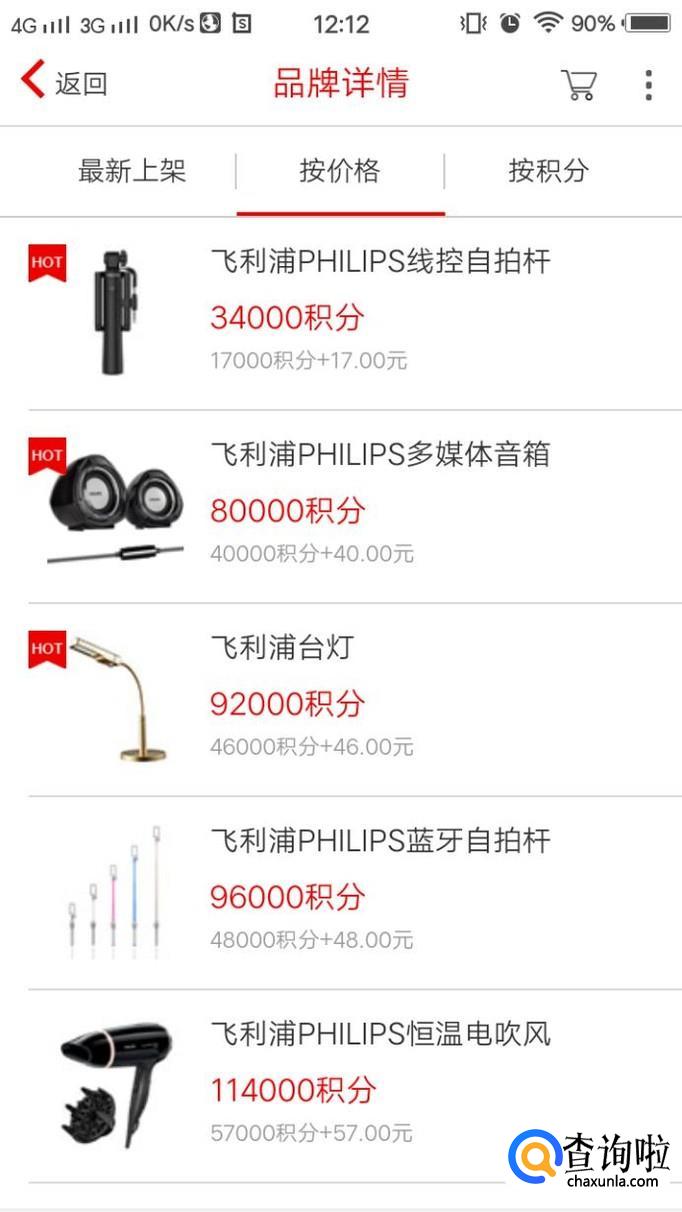View the 飞利浦PHILIPS多媒体音箱 item
Viewport: 682px width, 1212px height.
[x=380, y=455]
